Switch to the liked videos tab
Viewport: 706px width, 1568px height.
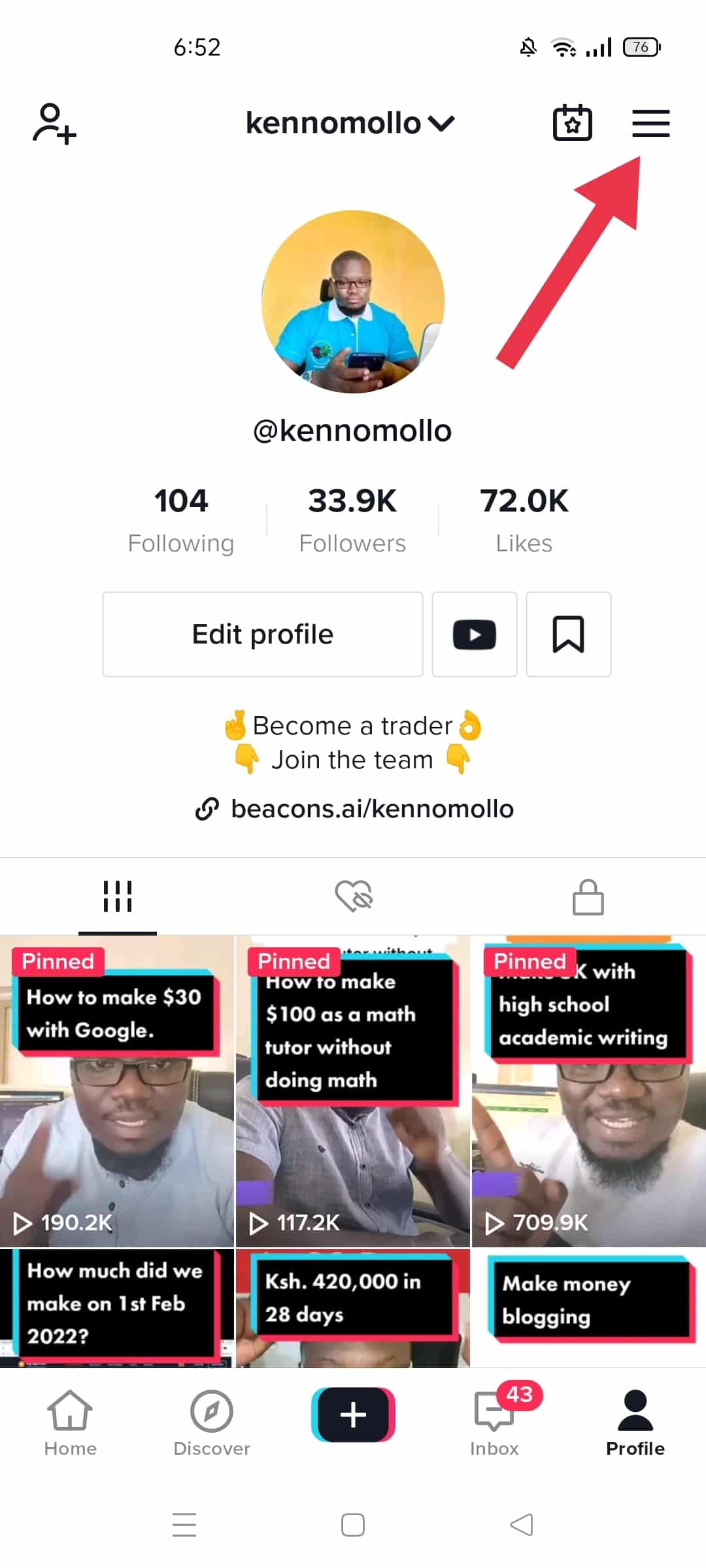(353, 896)
